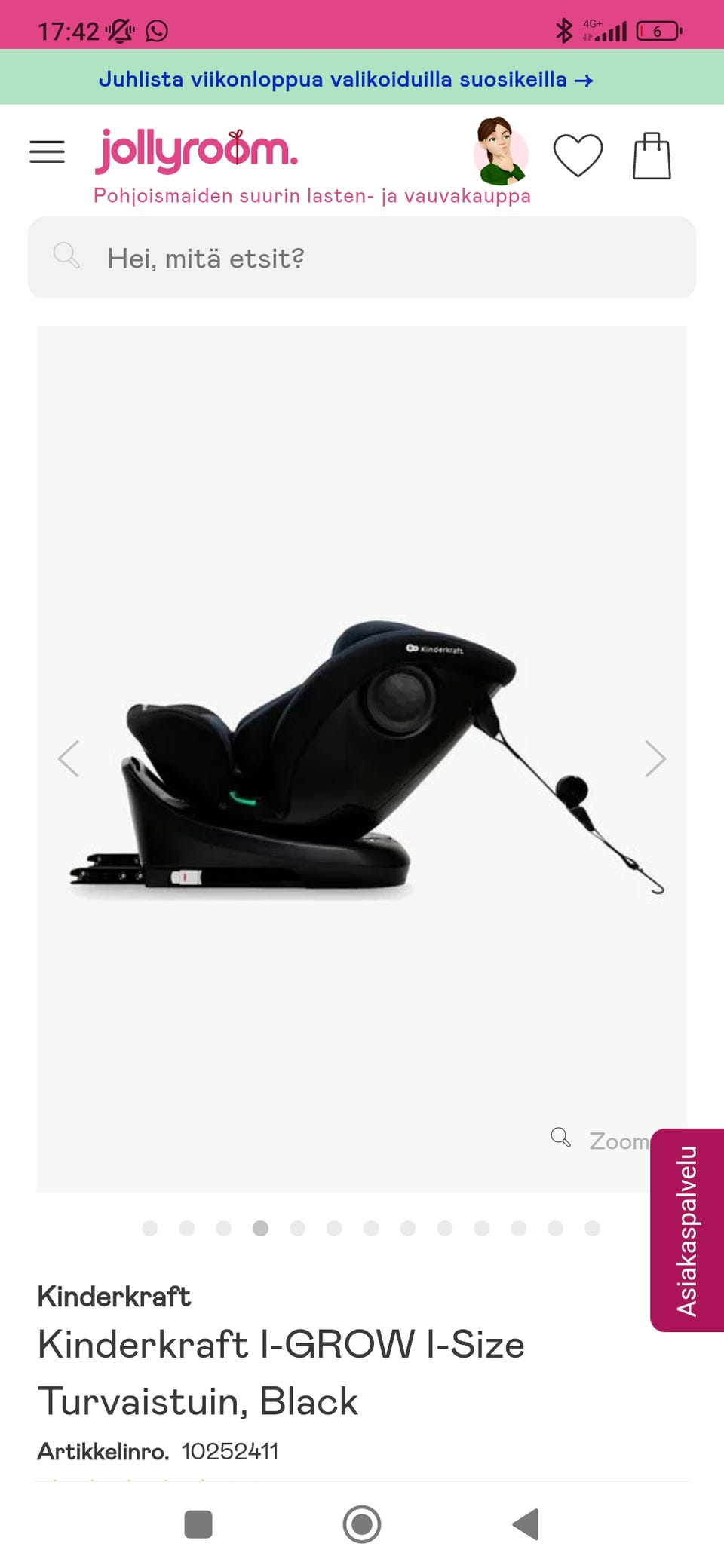724x1568 pixels.
Task: Open the shopping bag cart
Action: tap(652, 156)
